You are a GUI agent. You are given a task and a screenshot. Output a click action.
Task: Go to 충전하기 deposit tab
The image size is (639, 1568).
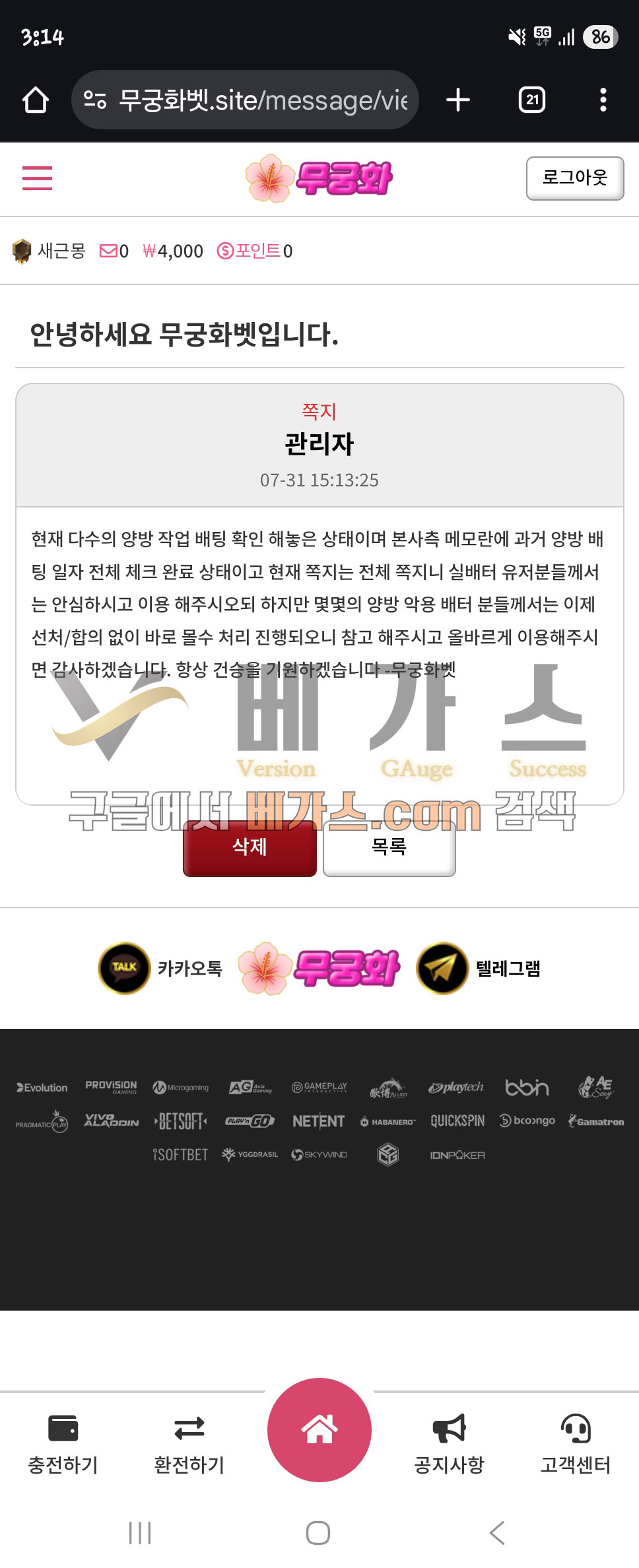63,1445
